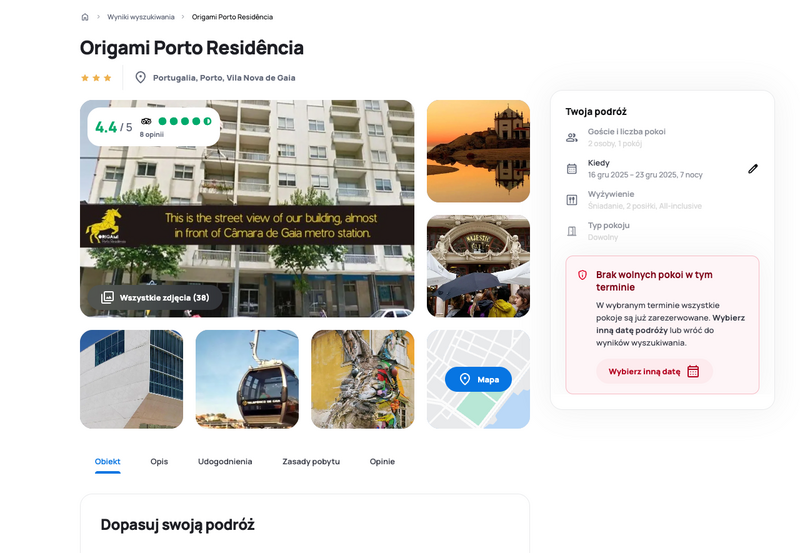Edit trip dates with pencil icon
The height and width of the screenshot is (553, 800).
tap(753, 169)
